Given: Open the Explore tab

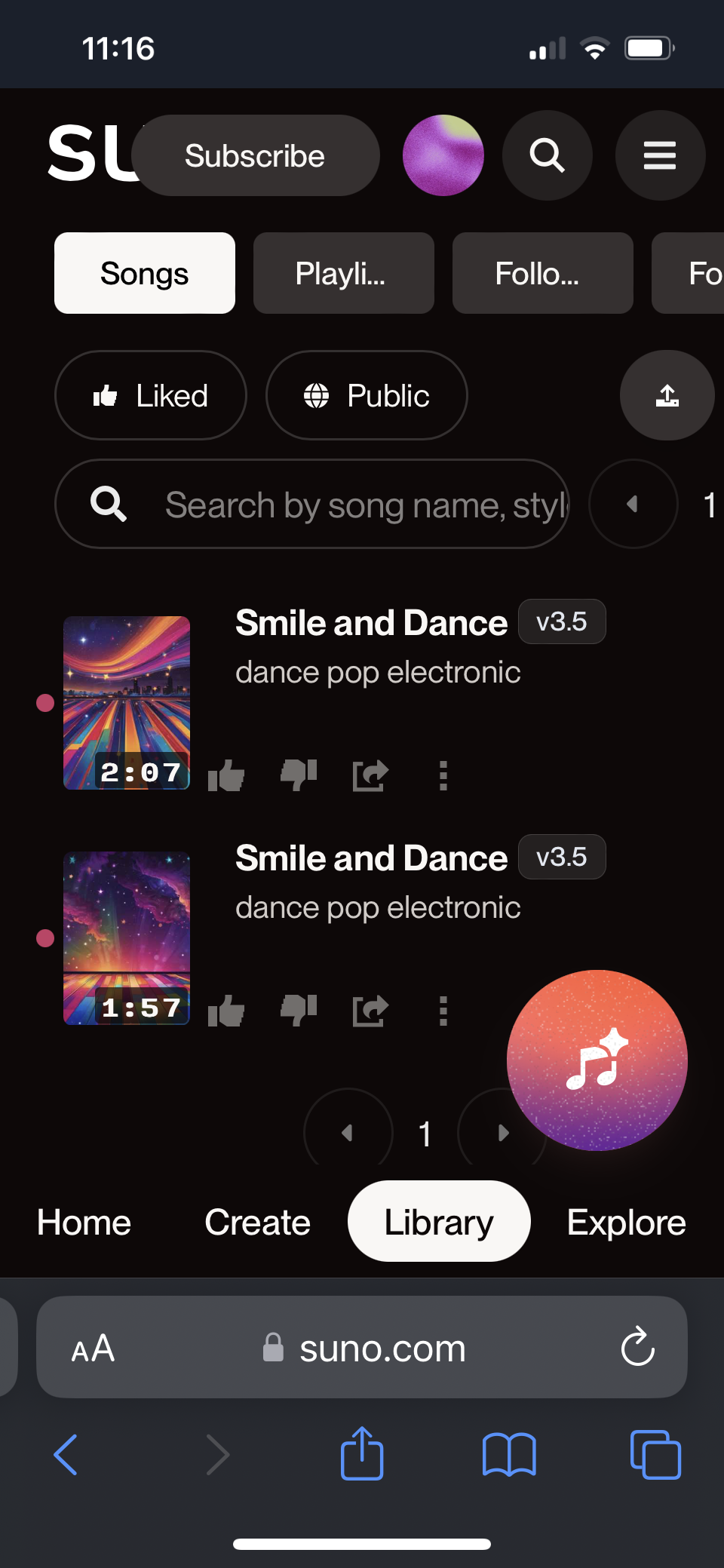Looking at the screenshot, I should pos(626,1222).
